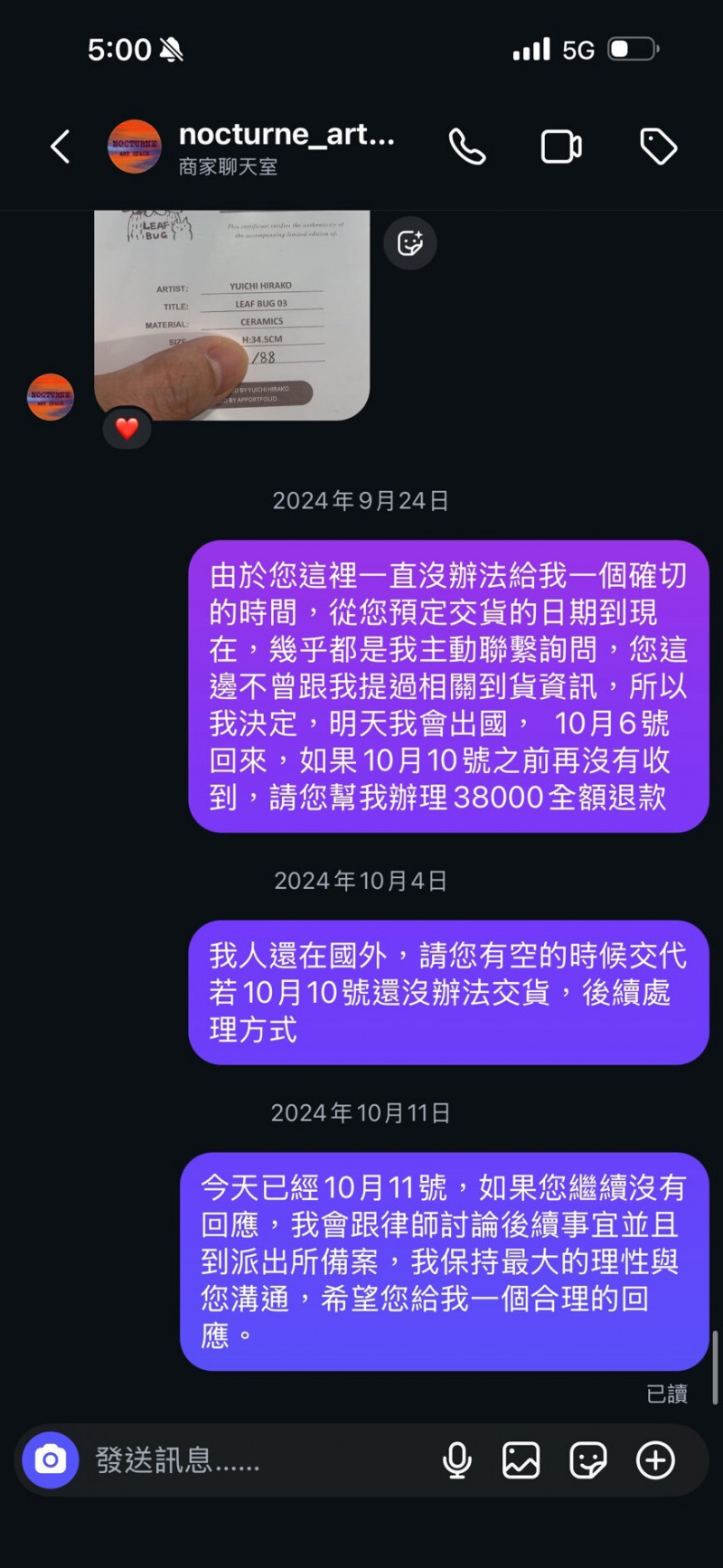
Task: Tap the battery indicator in status bar
Action: (633, 48)
